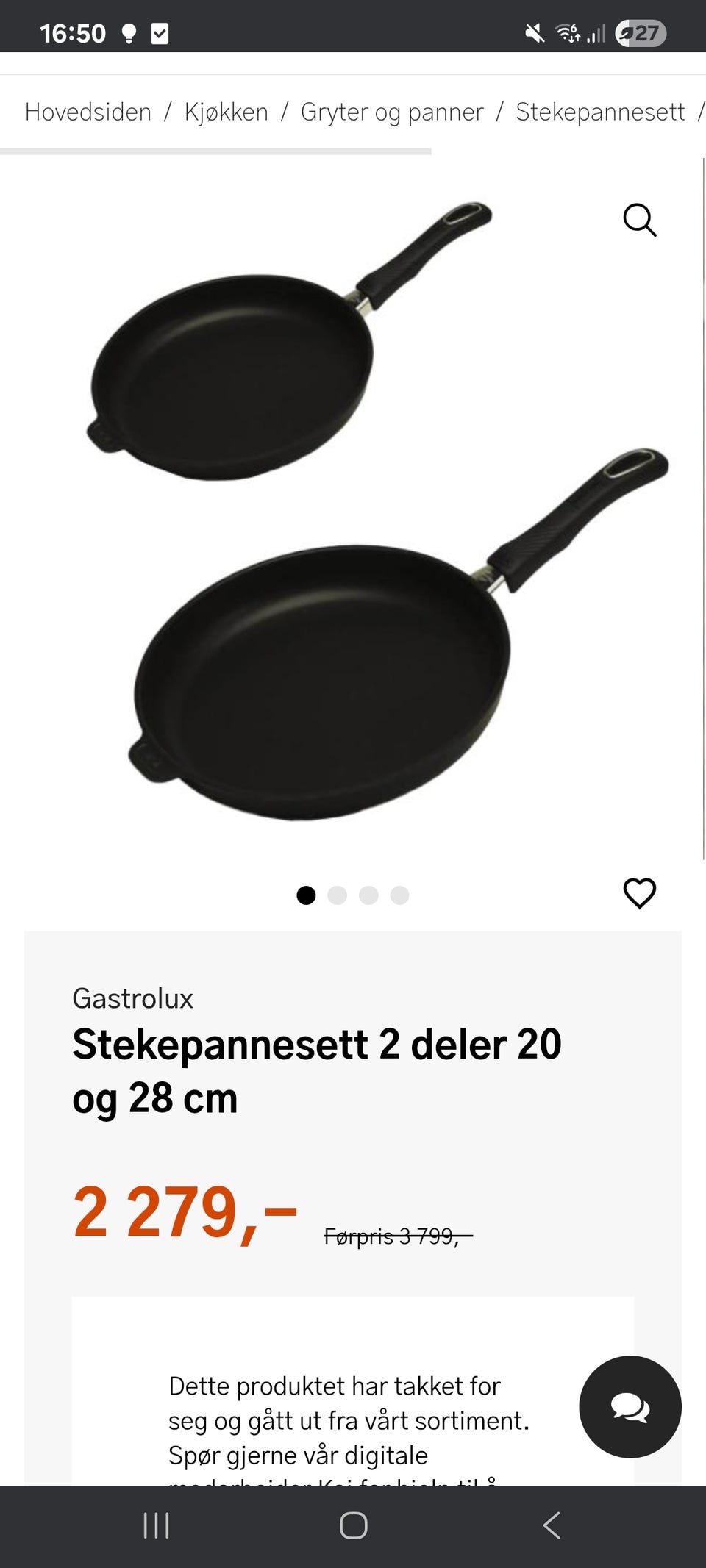Open Gryter og panner category link
The image size is (706, 1568).
[391, 112]
